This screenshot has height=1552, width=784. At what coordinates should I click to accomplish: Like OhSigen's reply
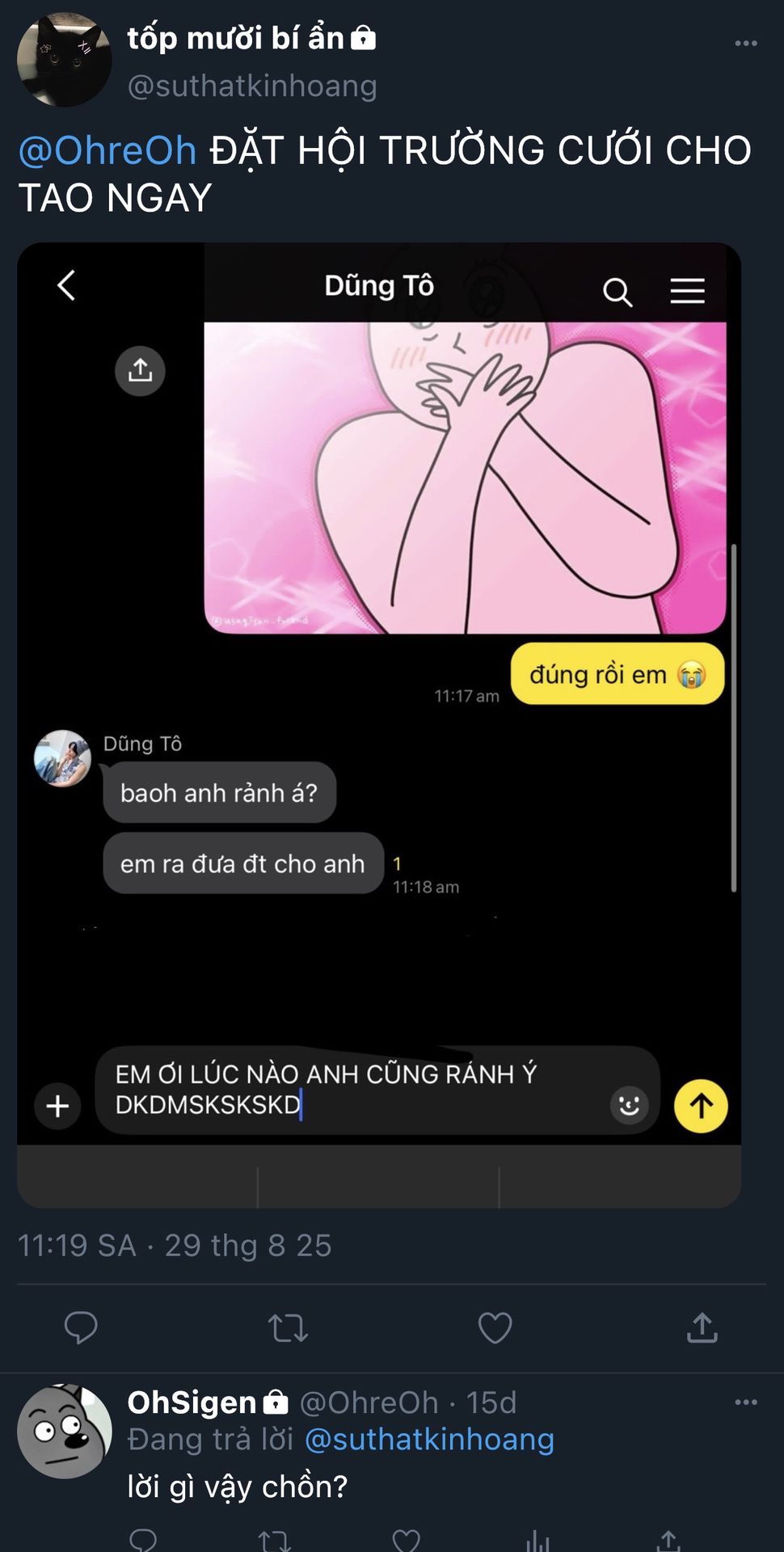click(x=406, y=1540)
